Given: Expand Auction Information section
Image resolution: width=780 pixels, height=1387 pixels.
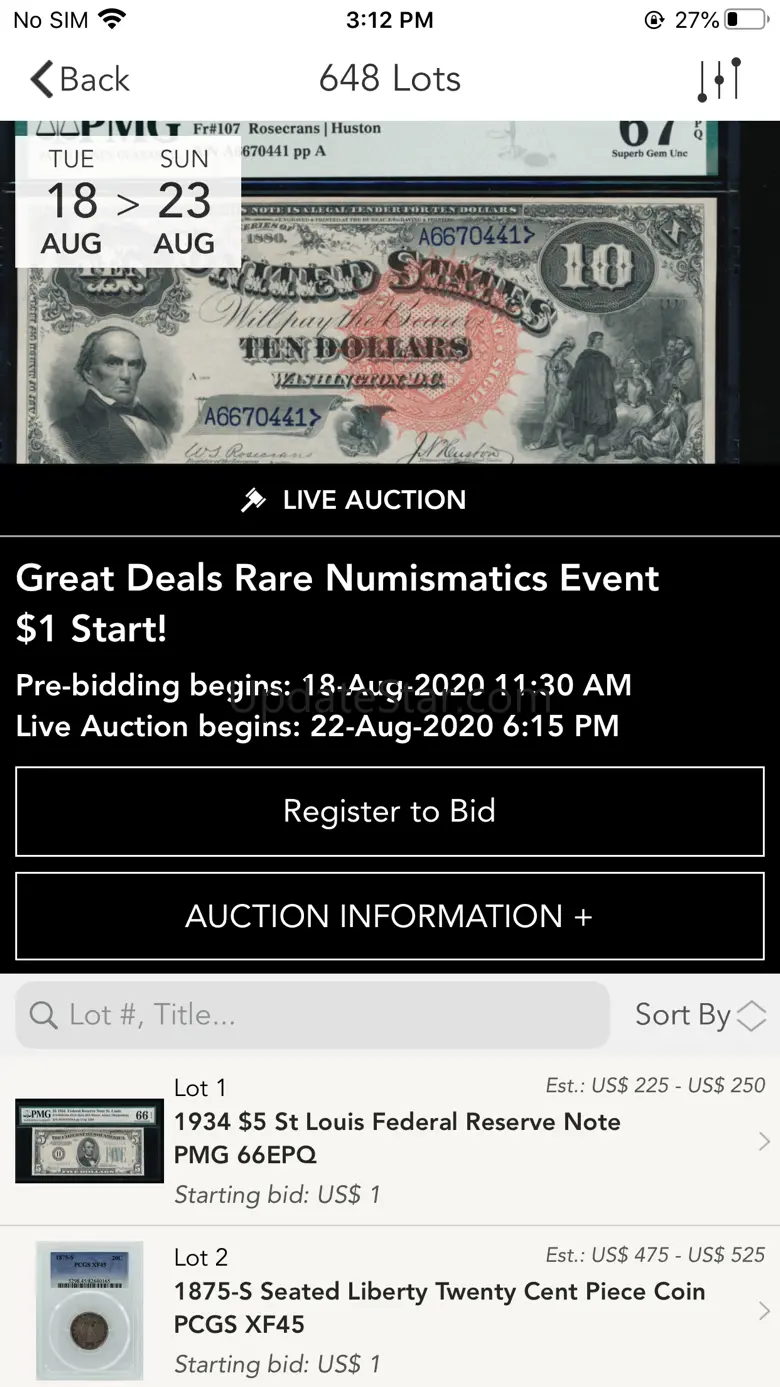Looking at the screenshot, I should (390, 916).
